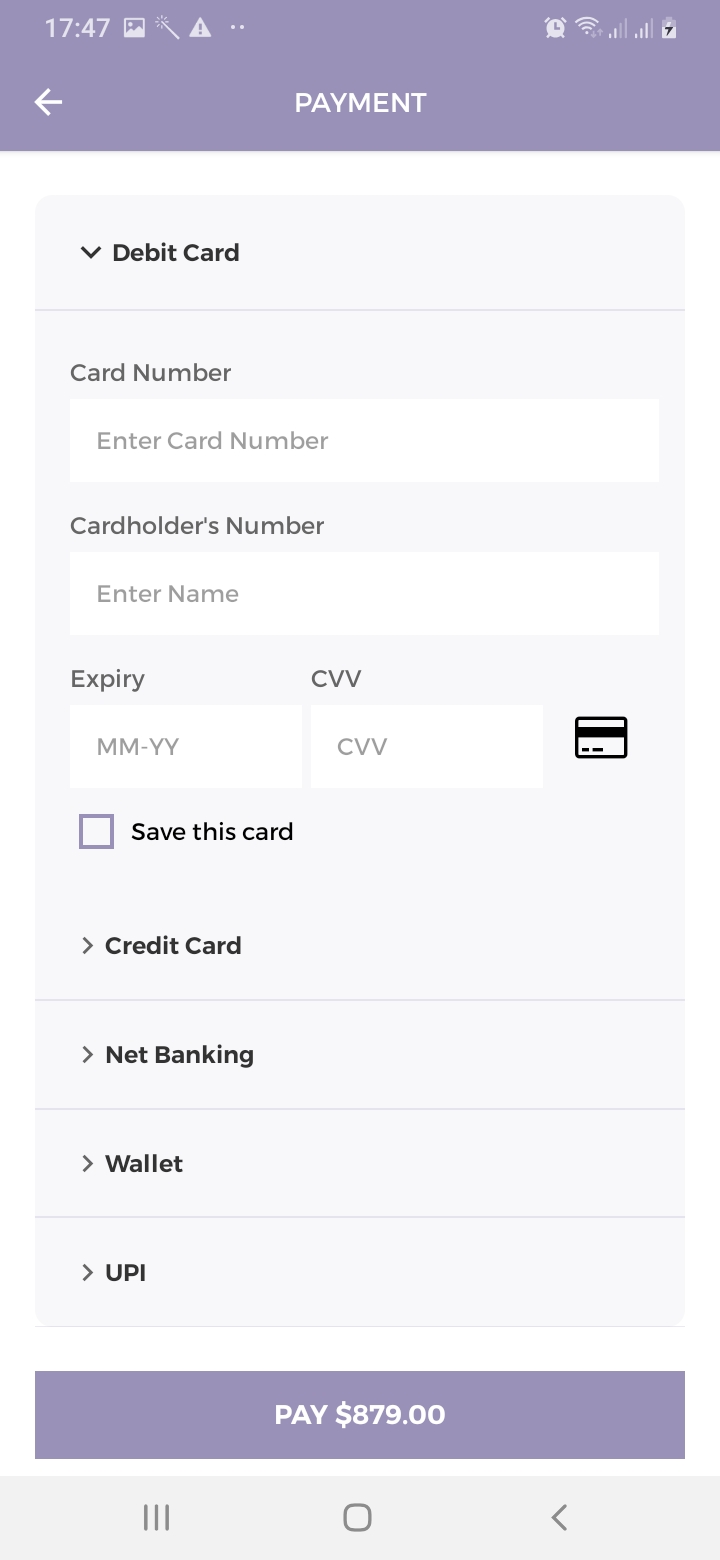This screenshot has height=1560, width=720.
Task: Focus the Enter Card Number field
Action: click(364, 441)
